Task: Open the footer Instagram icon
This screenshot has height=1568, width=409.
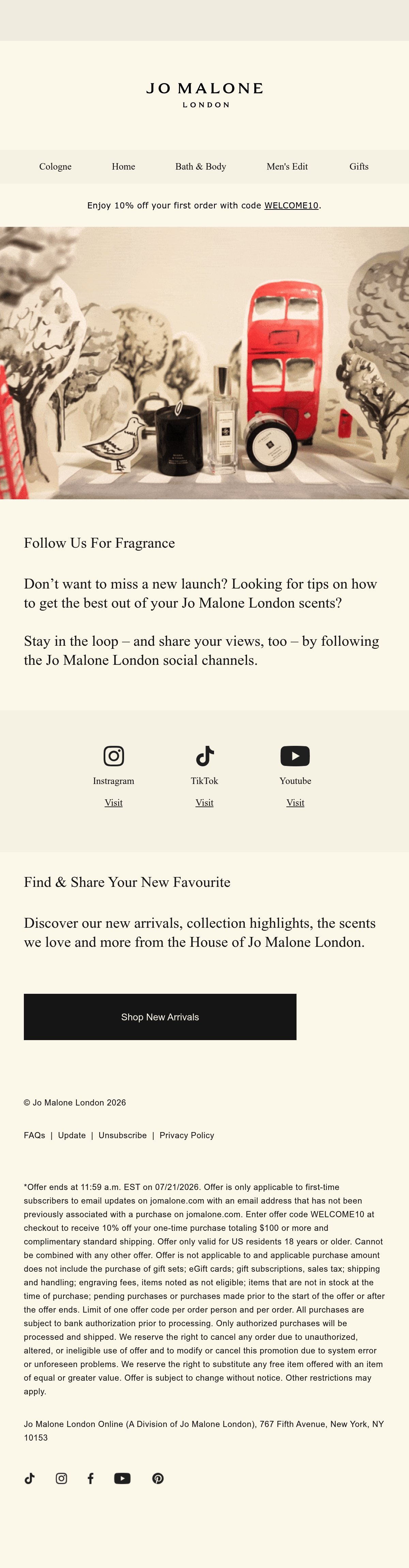Action: pyautogui.click(x=62, y=1478)
